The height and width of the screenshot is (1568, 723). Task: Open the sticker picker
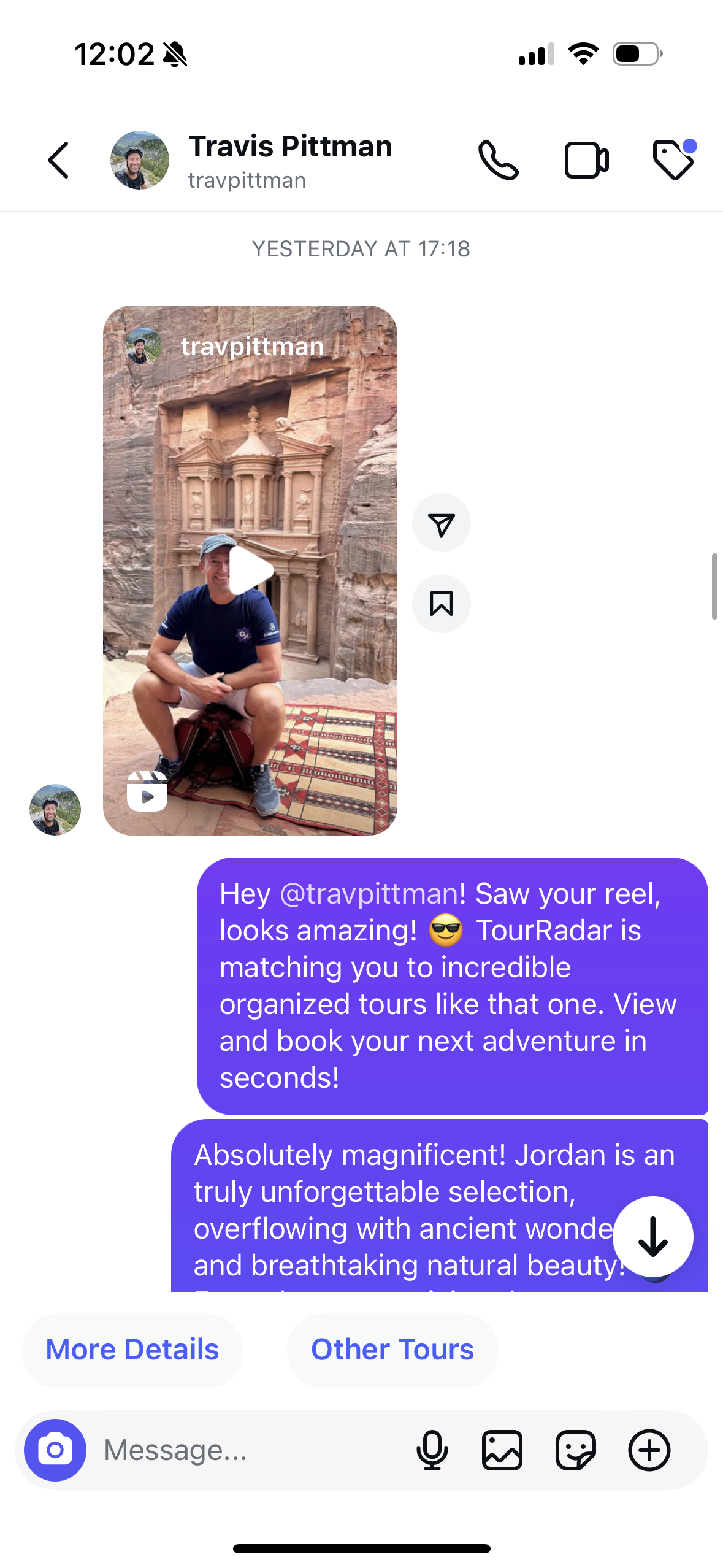click(575, 1450)
